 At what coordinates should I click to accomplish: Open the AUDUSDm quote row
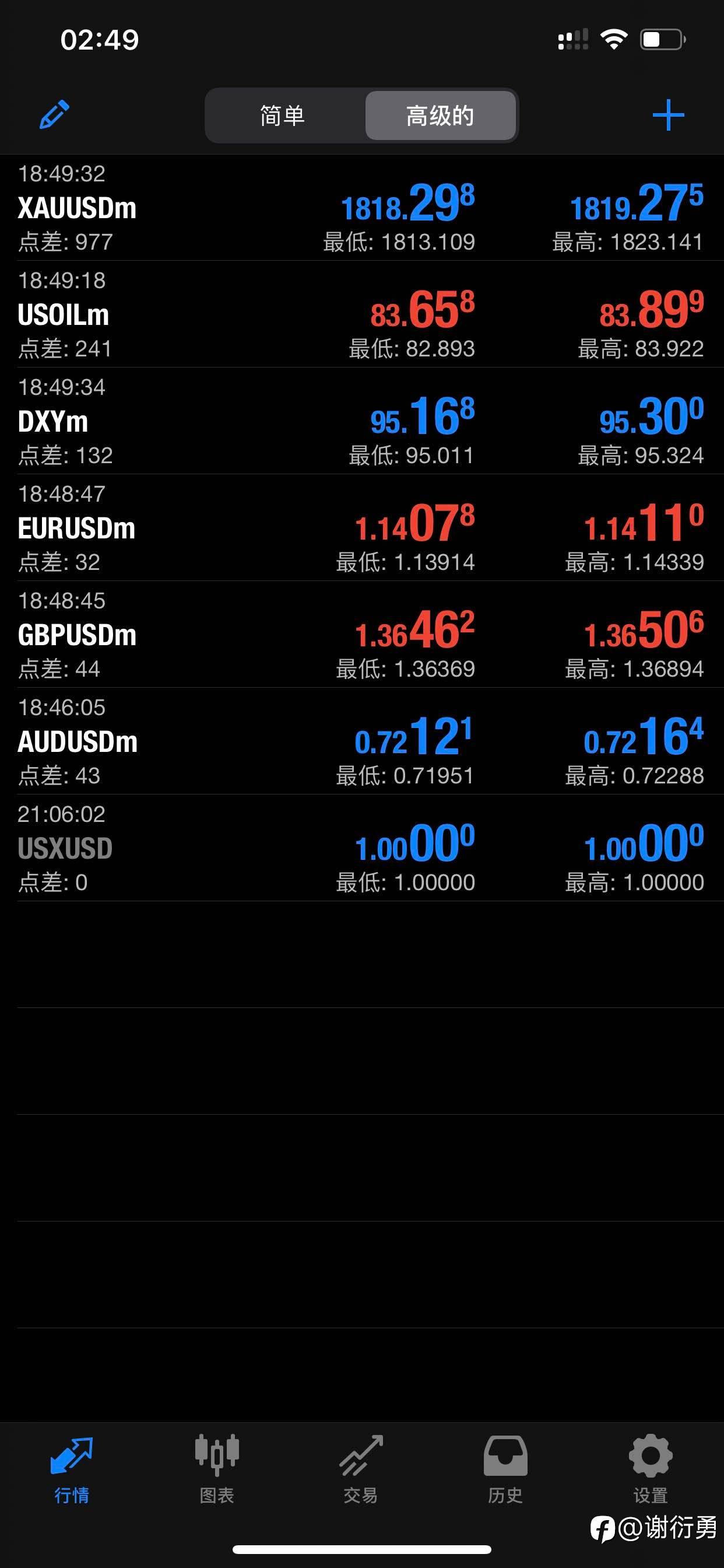(x=362, y=741)
